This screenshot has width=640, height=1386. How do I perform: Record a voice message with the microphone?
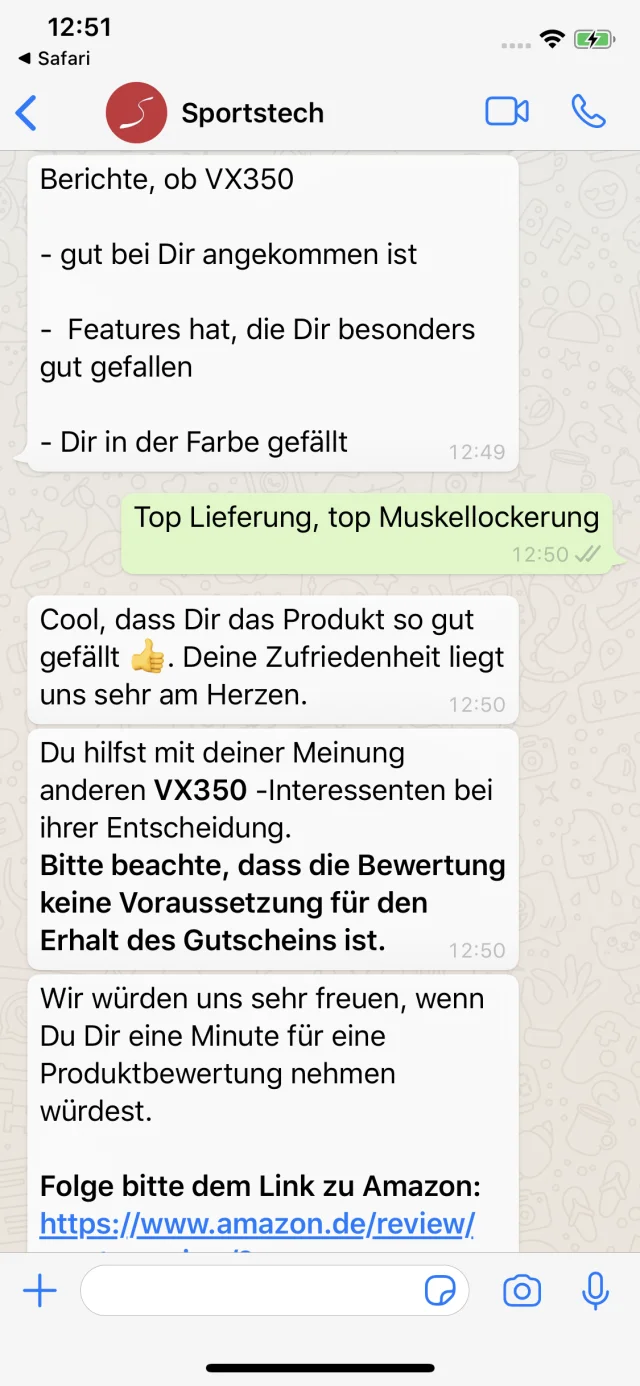pyautogui.click(x=595, y=1291)
